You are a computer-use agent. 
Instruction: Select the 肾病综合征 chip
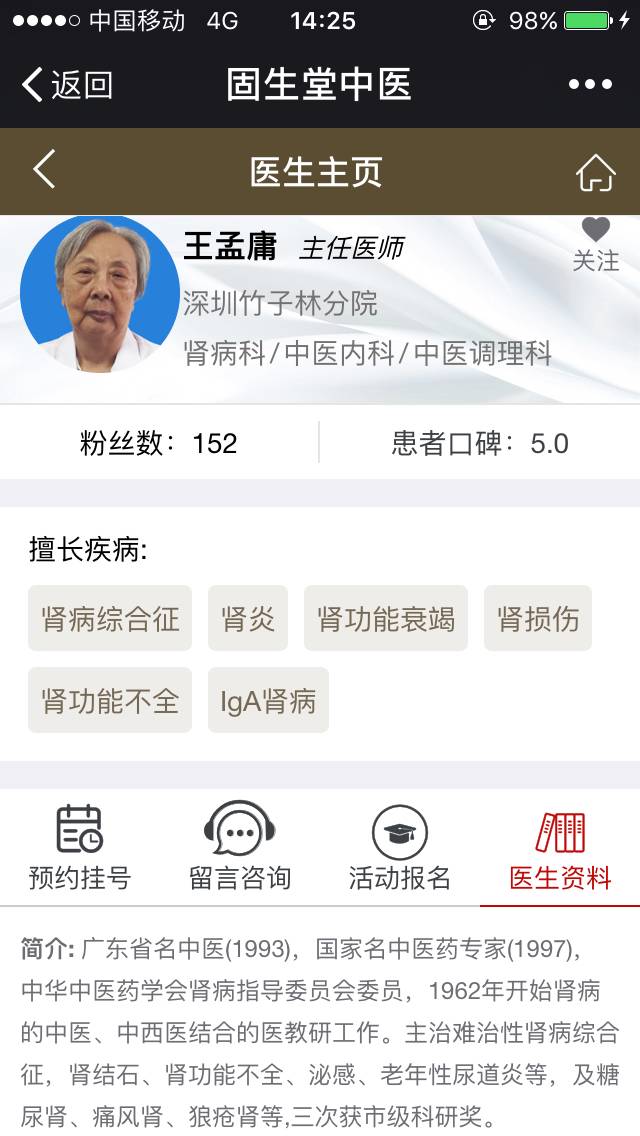tap(110, 618)
